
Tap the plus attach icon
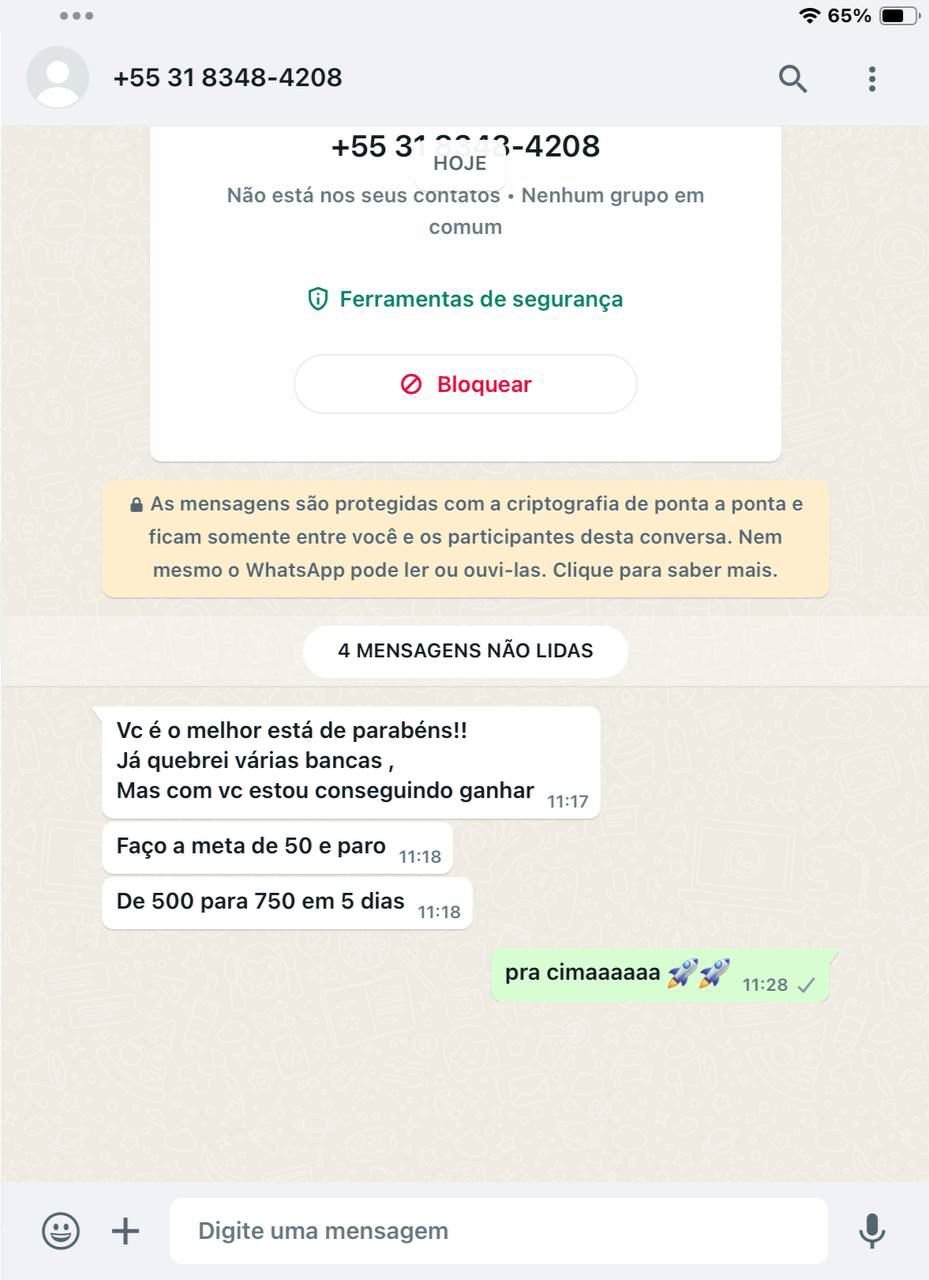click(x=125, y=1231)
